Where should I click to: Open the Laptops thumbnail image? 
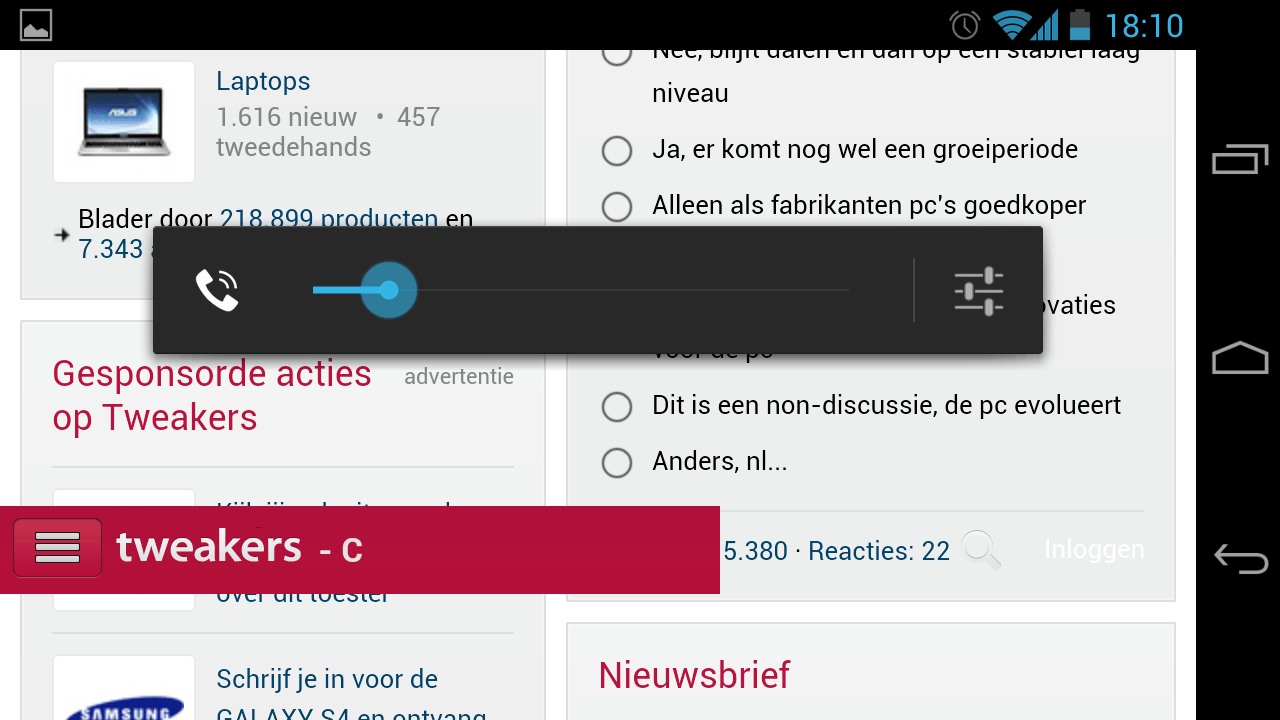click(124, 122)
